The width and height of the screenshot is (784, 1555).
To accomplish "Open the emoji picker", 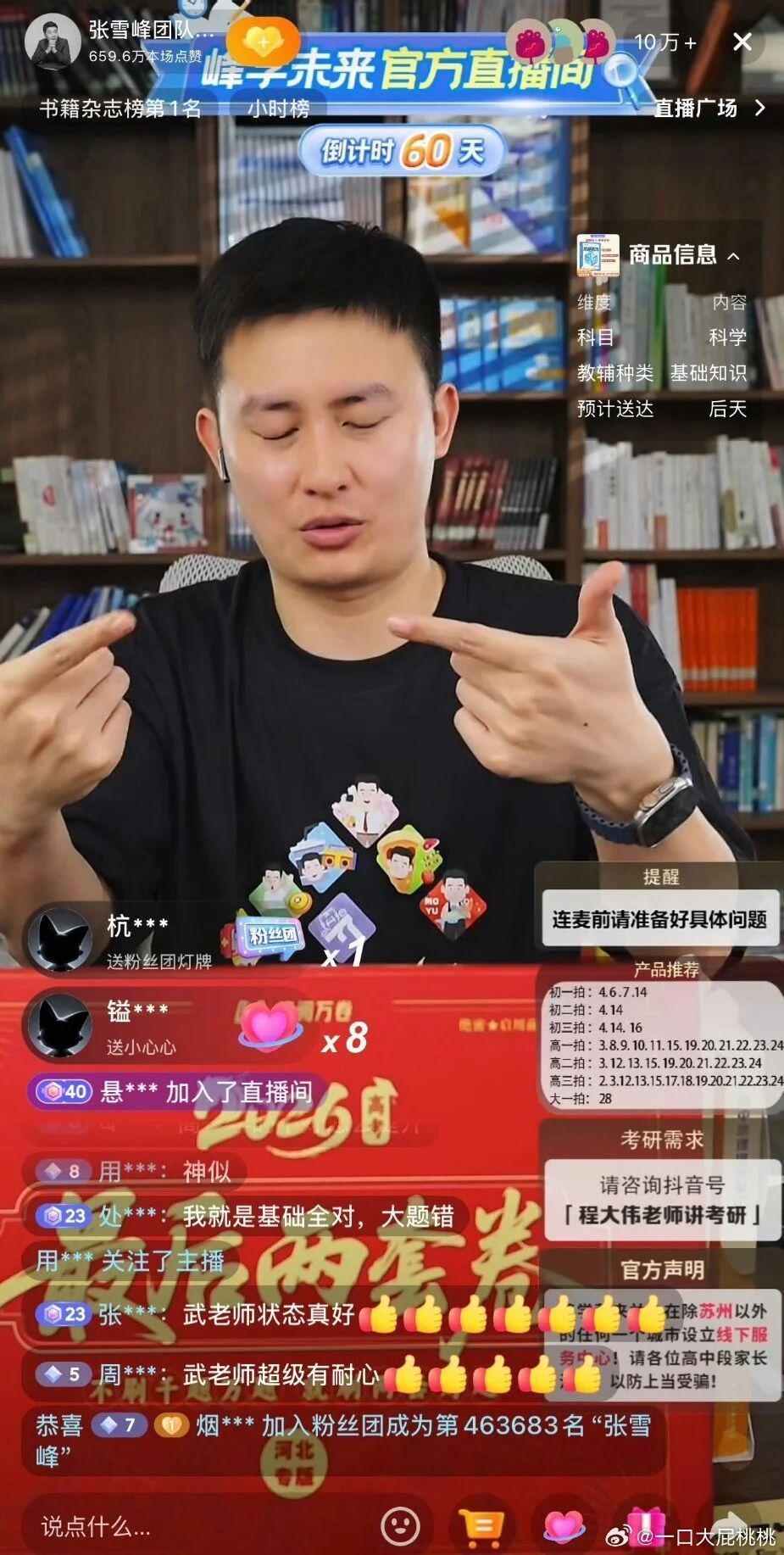I will tap(400, 1526).
